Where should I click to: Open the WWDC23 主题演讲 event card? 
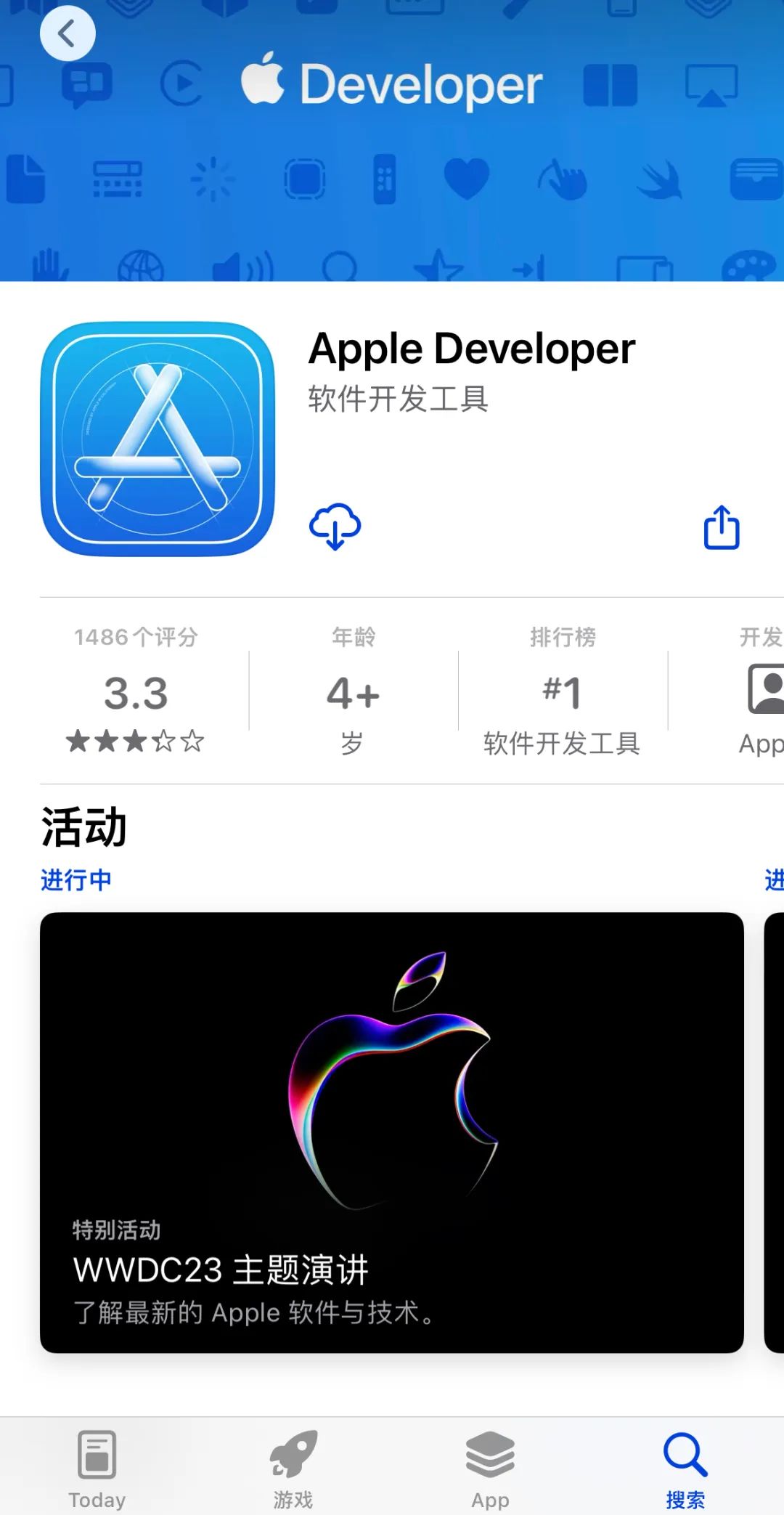[x=392, y=1132]
